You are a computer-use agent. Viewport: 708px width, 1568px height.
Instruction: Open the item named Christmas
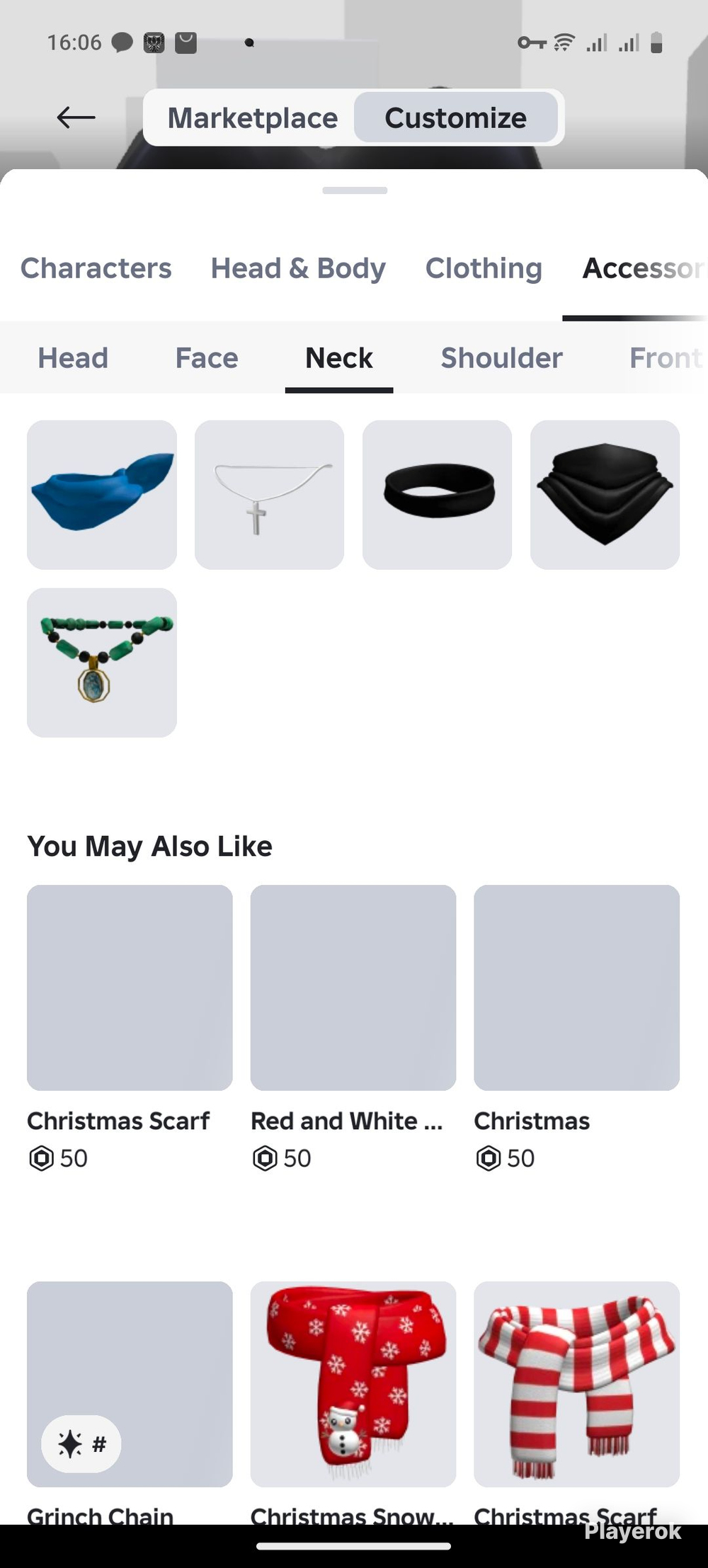[x=576, y=988]
